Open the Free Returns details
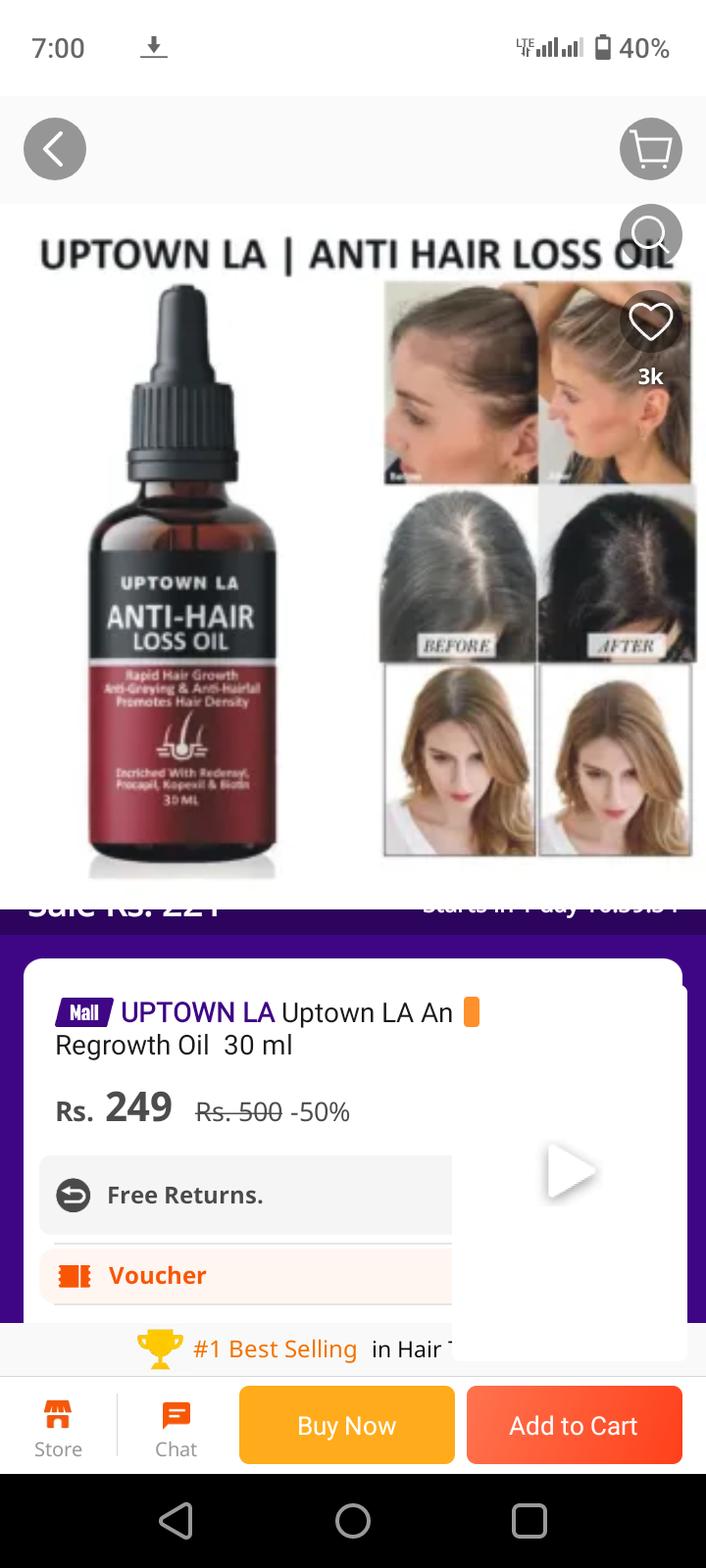The height and width of the screenshot is (1568, 706). [245, 1196]
